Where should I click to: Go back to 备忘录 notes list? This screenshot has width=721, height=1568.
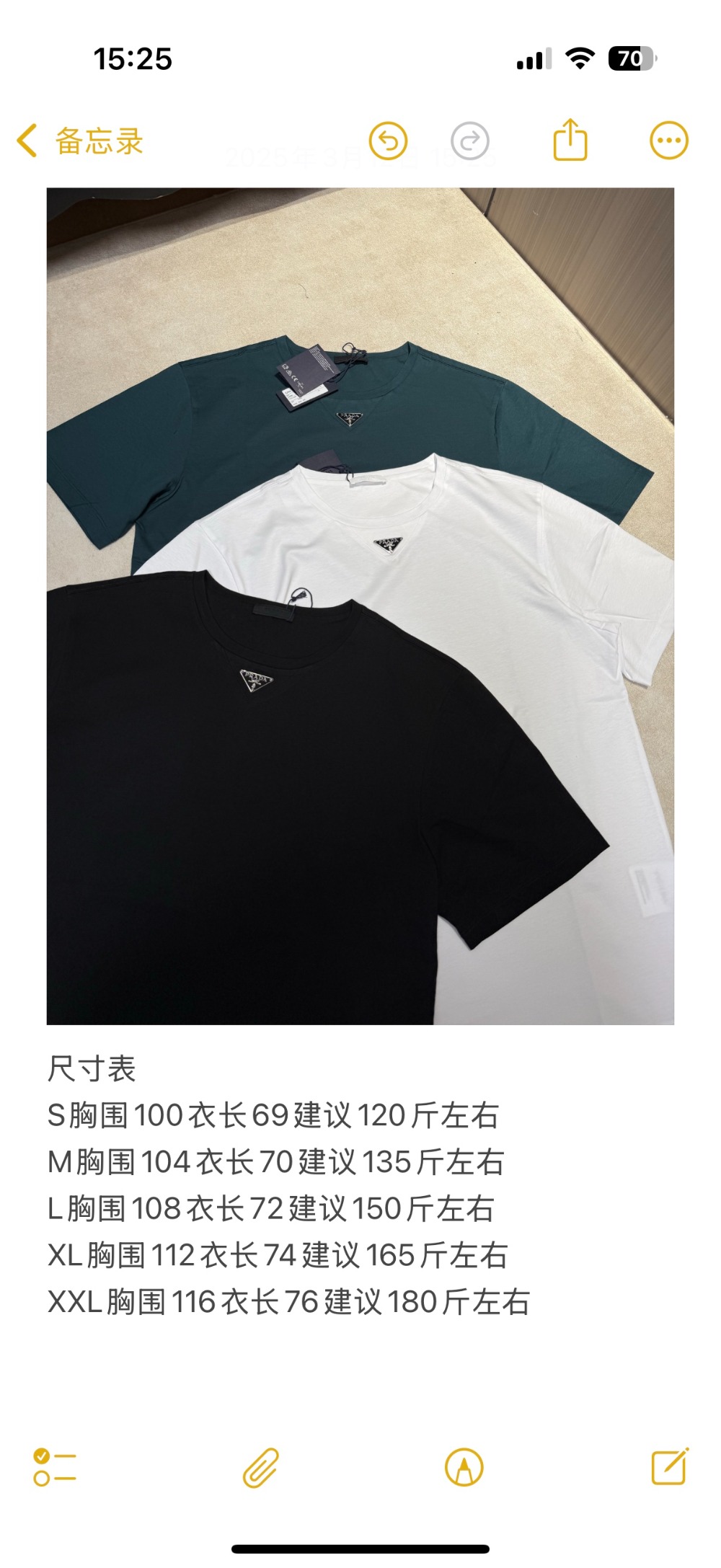point(79,141)
